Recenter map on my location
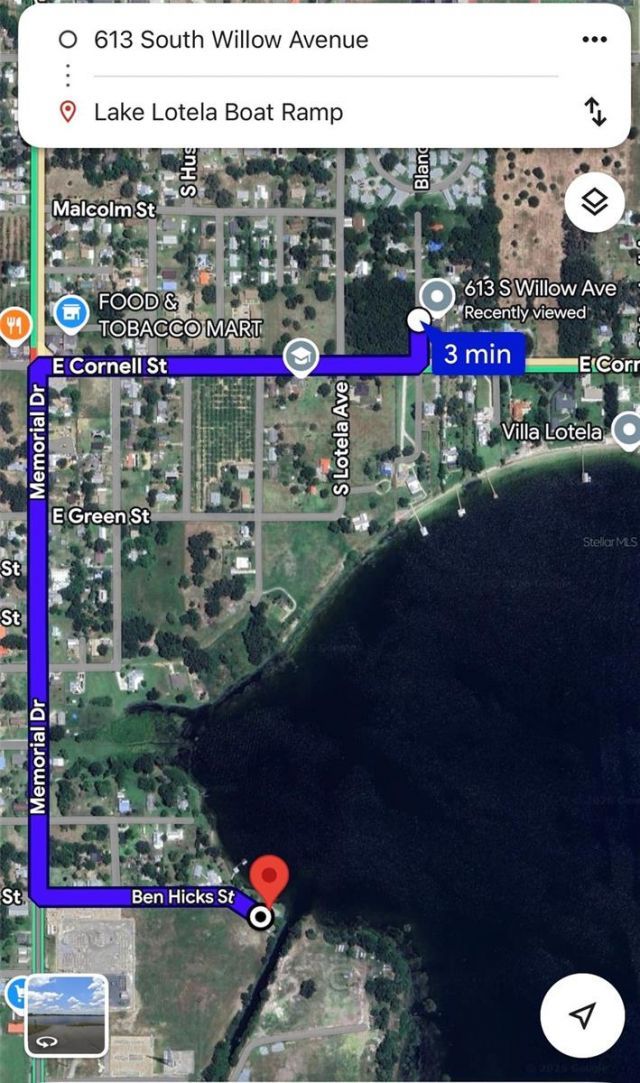The width and height of the screenshot is (640, 1083). click(583, 1015)
